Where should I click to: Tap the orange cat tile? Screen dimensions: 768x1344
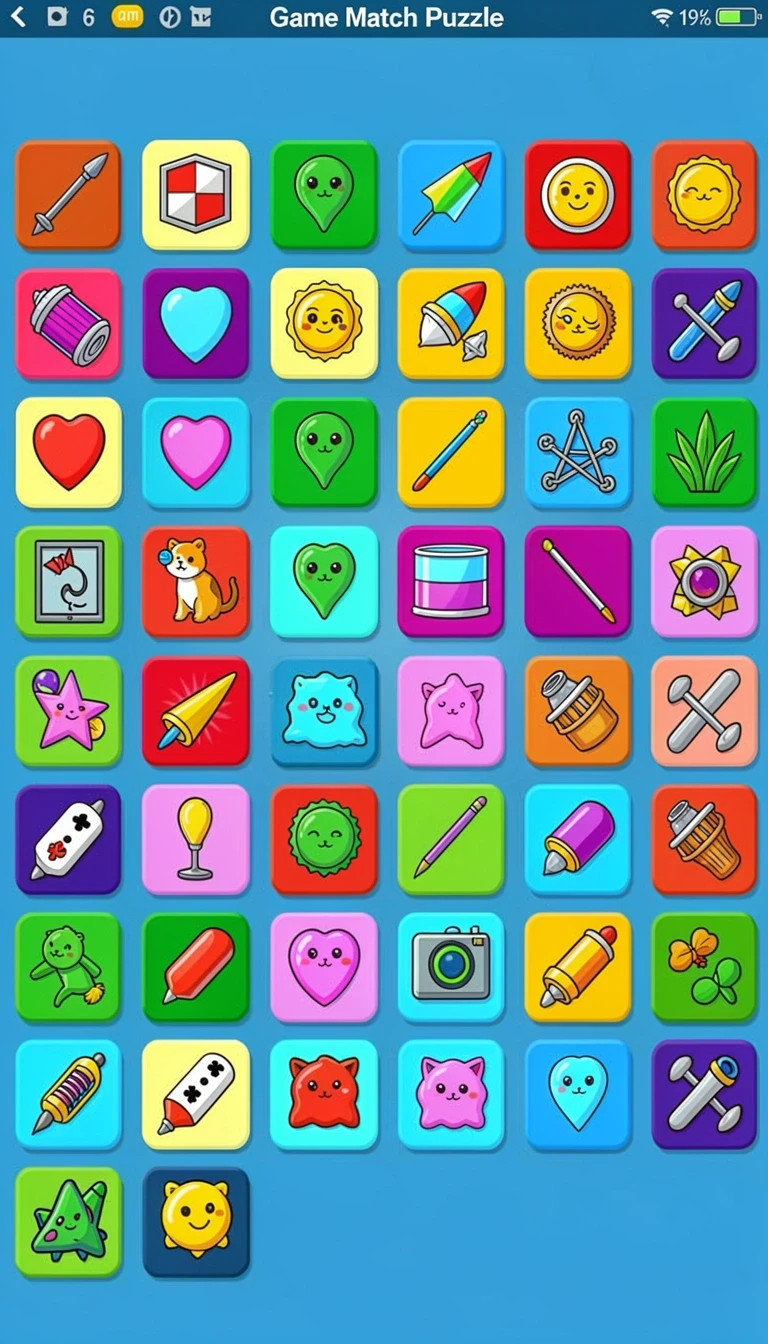click(196, 582)
